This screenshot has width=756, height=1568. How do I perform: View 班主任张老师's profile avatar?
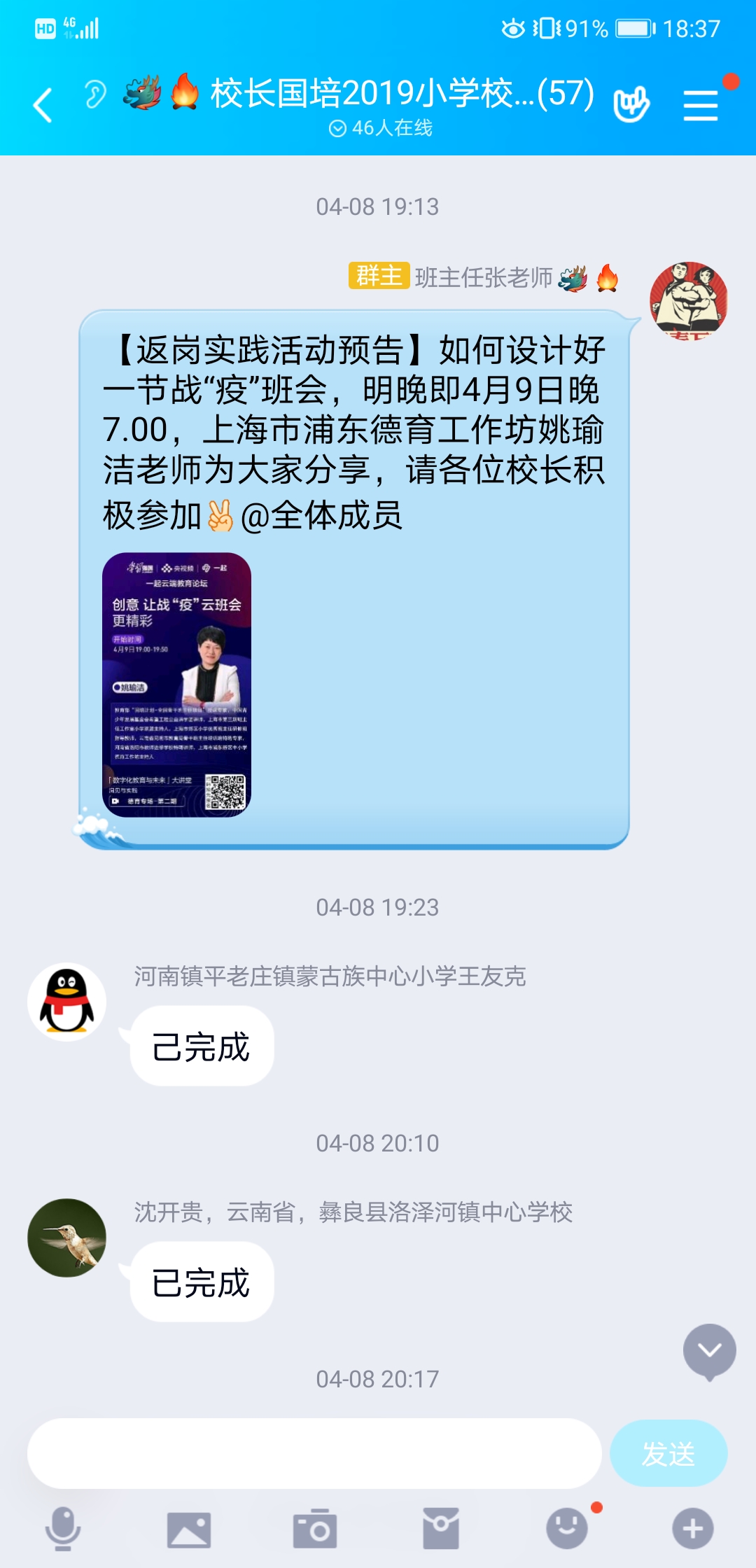click(689, 301)
